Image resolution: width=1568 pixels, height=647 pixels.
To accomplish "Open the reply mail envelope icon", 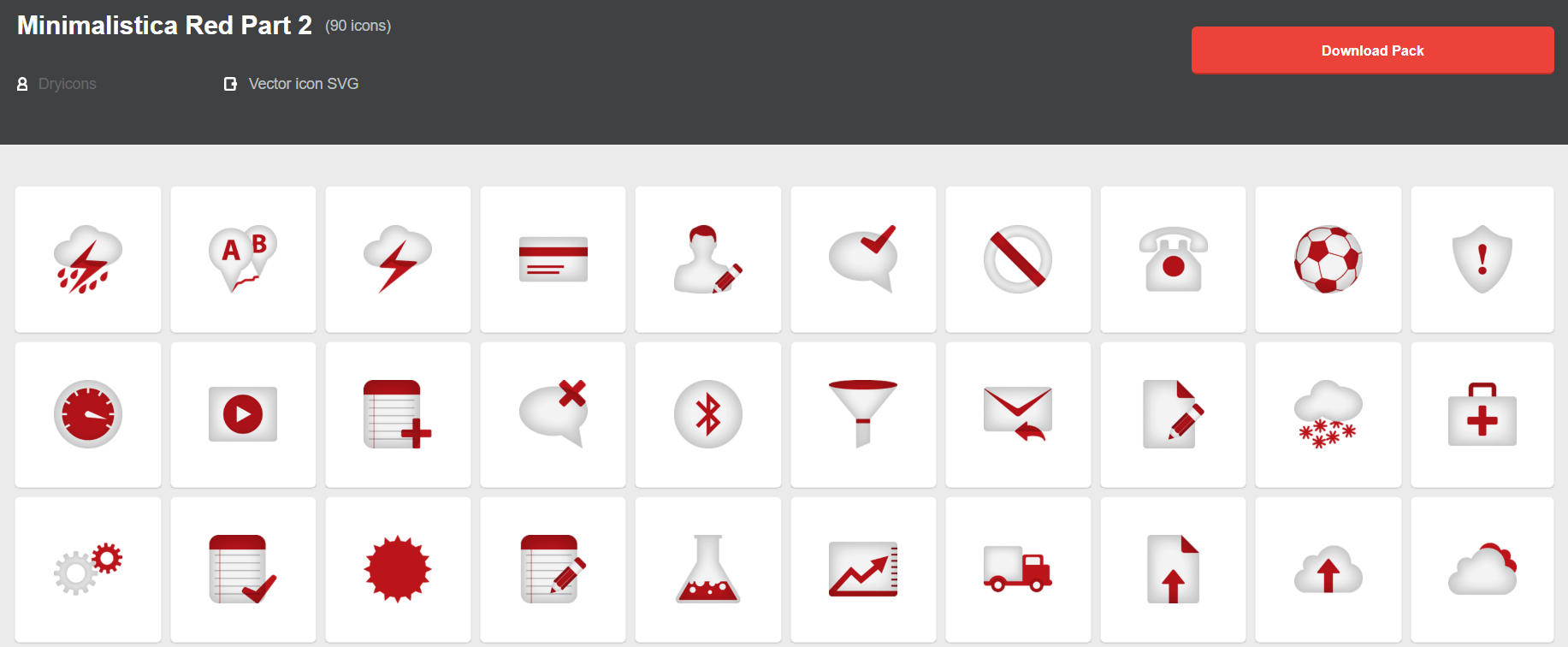I will click(1017, 414).
